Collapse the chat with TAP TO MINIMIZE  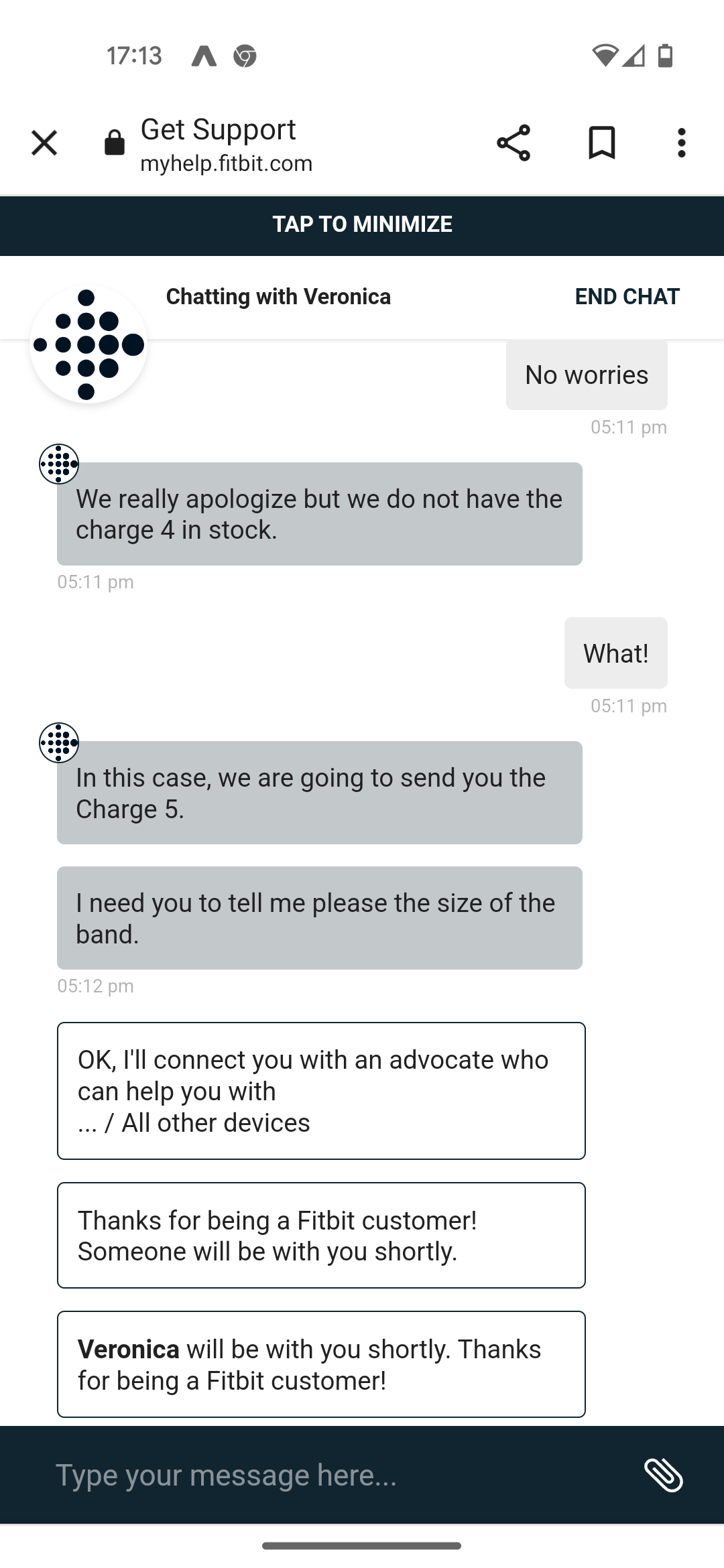(362, 224)
